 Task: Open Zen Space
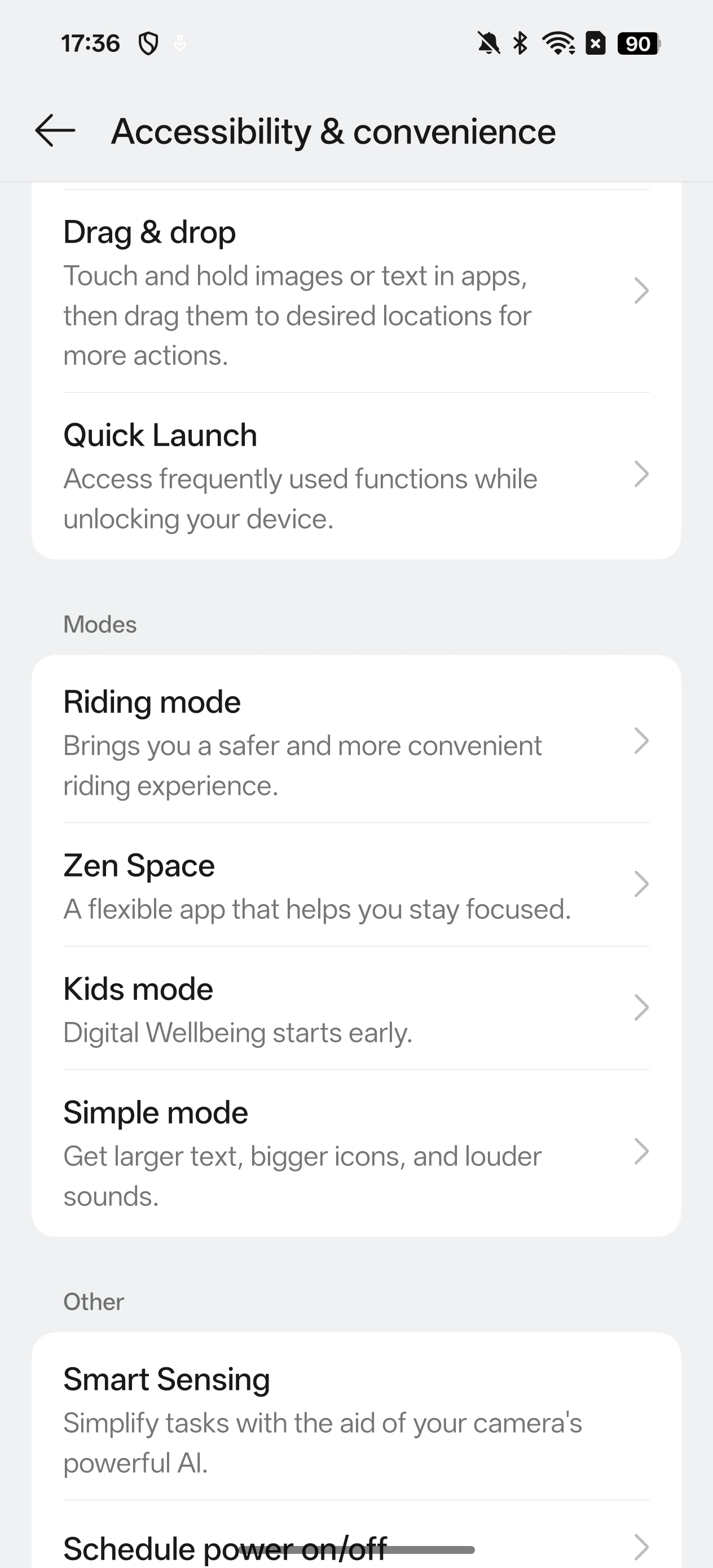(356, 884)
